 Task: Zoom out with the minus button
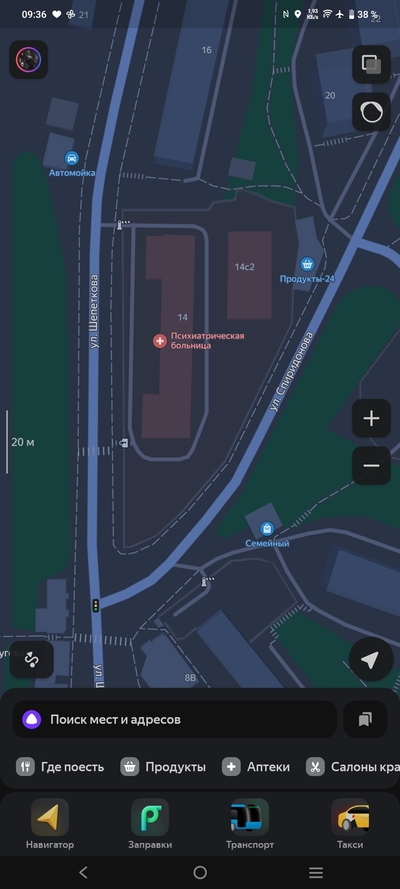pos(371,465)
